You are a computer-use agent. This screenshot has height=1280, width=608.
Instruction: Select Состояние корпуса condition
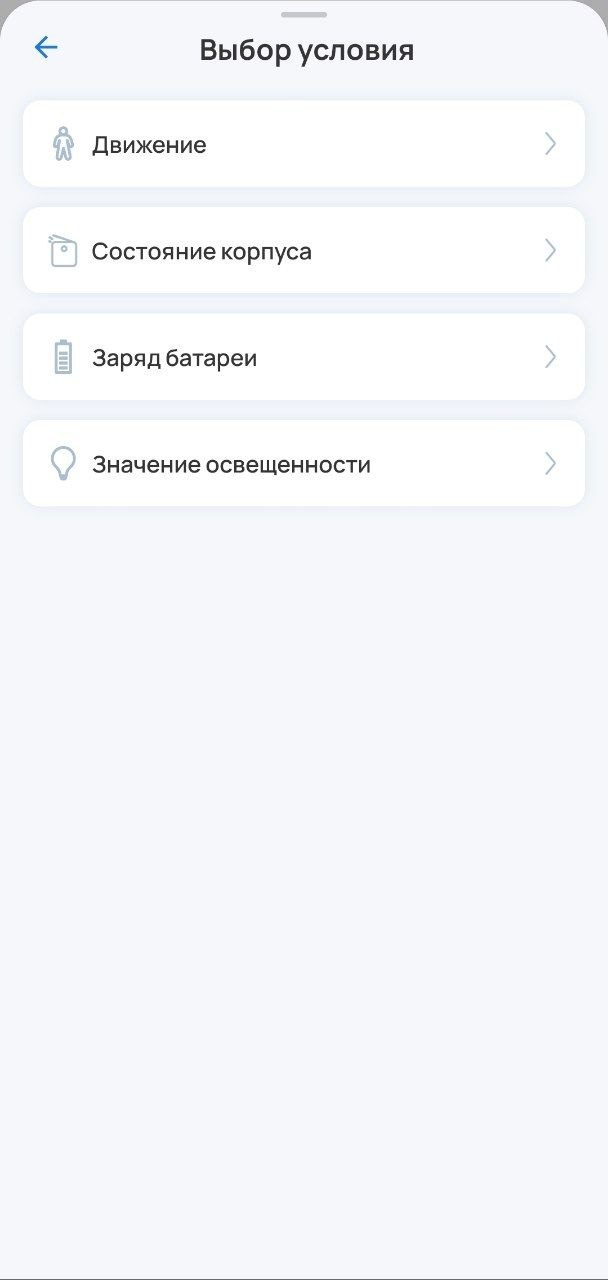pyautogui.click(x=303, y=251)
